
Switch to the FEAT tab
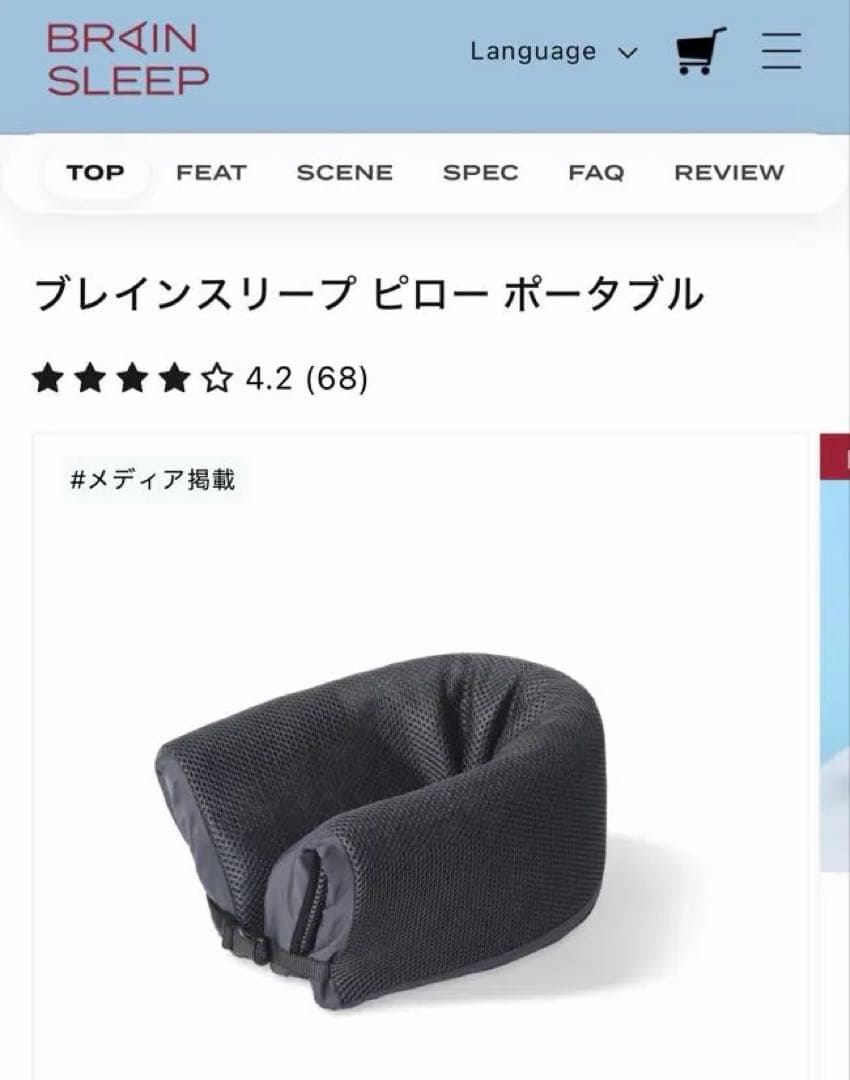point(213,172)
